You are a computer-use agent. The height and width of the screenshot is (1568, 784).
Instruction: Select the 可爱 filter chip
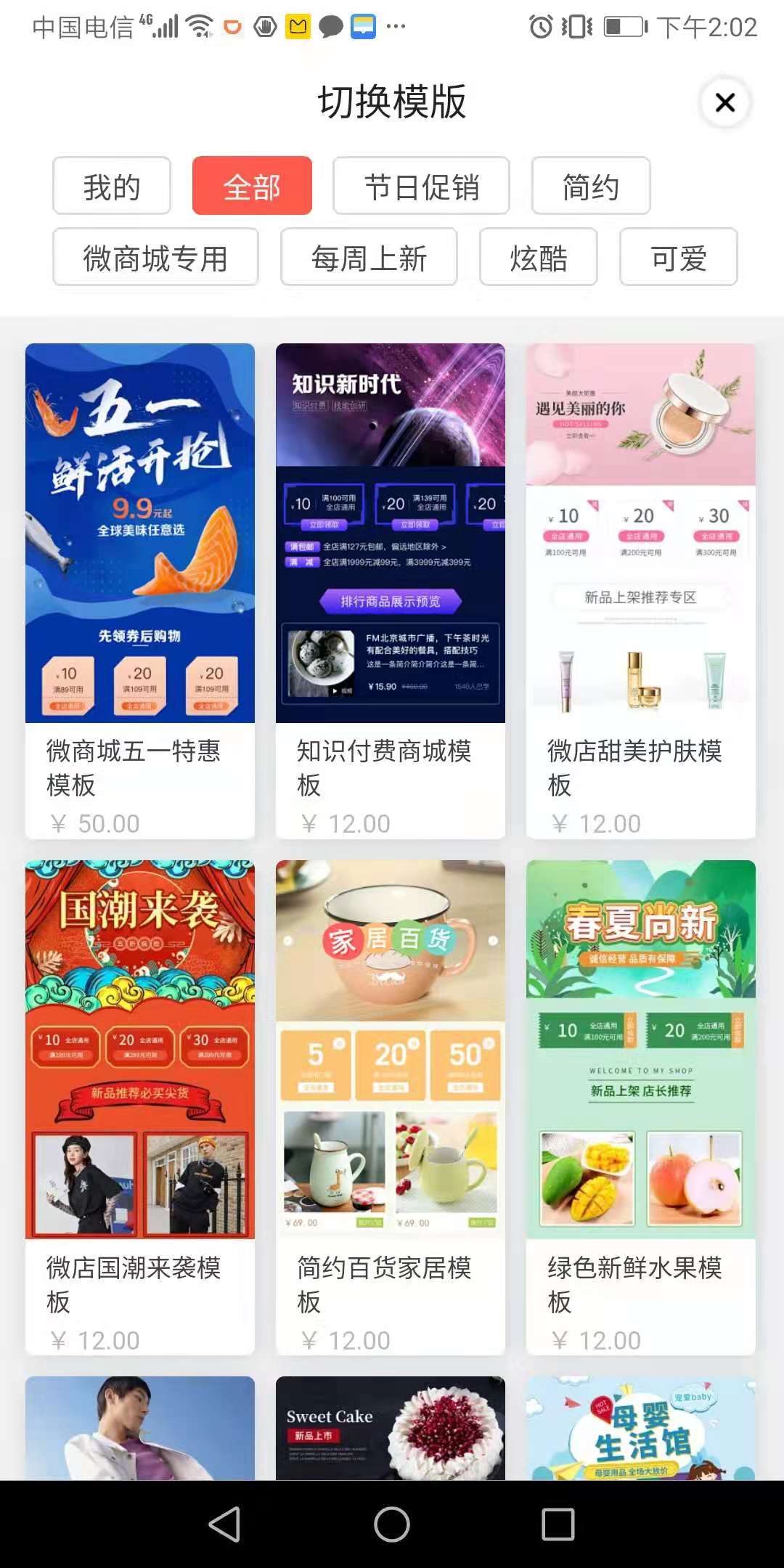678,258
